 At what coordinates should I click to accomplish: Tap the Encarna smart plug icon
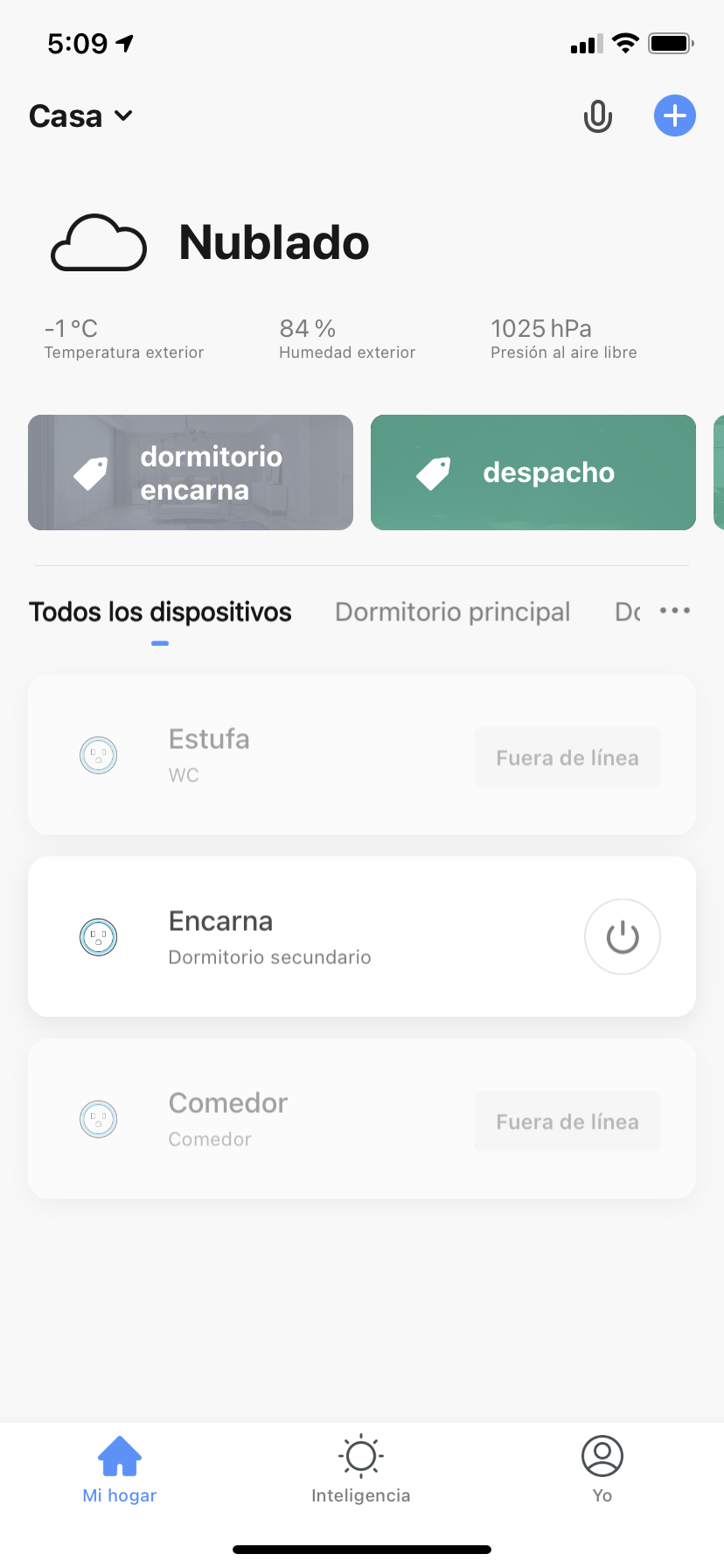click(x=98, y=936)
